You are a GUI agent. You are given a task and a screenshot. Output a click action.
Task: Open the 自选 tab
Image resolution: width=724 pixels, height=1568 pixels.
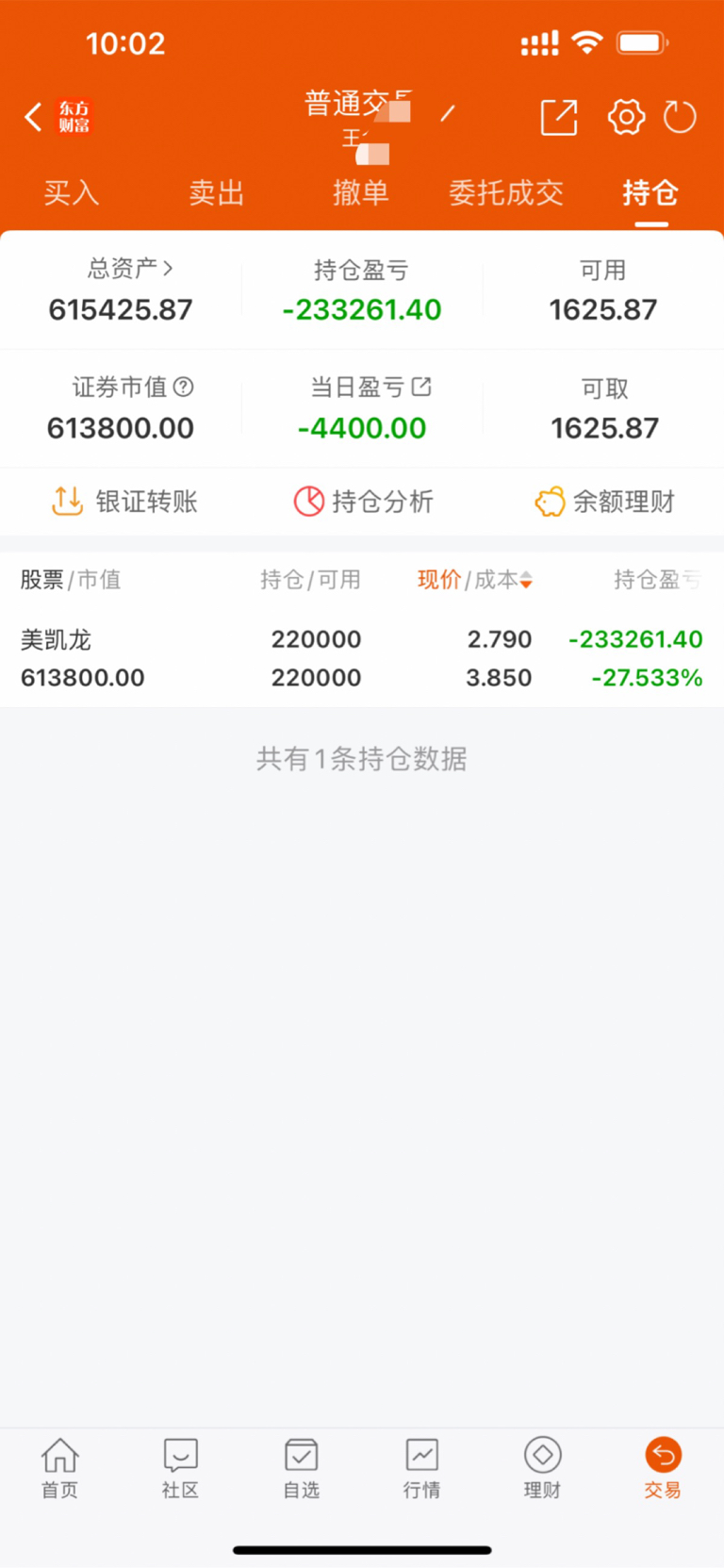point(302,1468)
